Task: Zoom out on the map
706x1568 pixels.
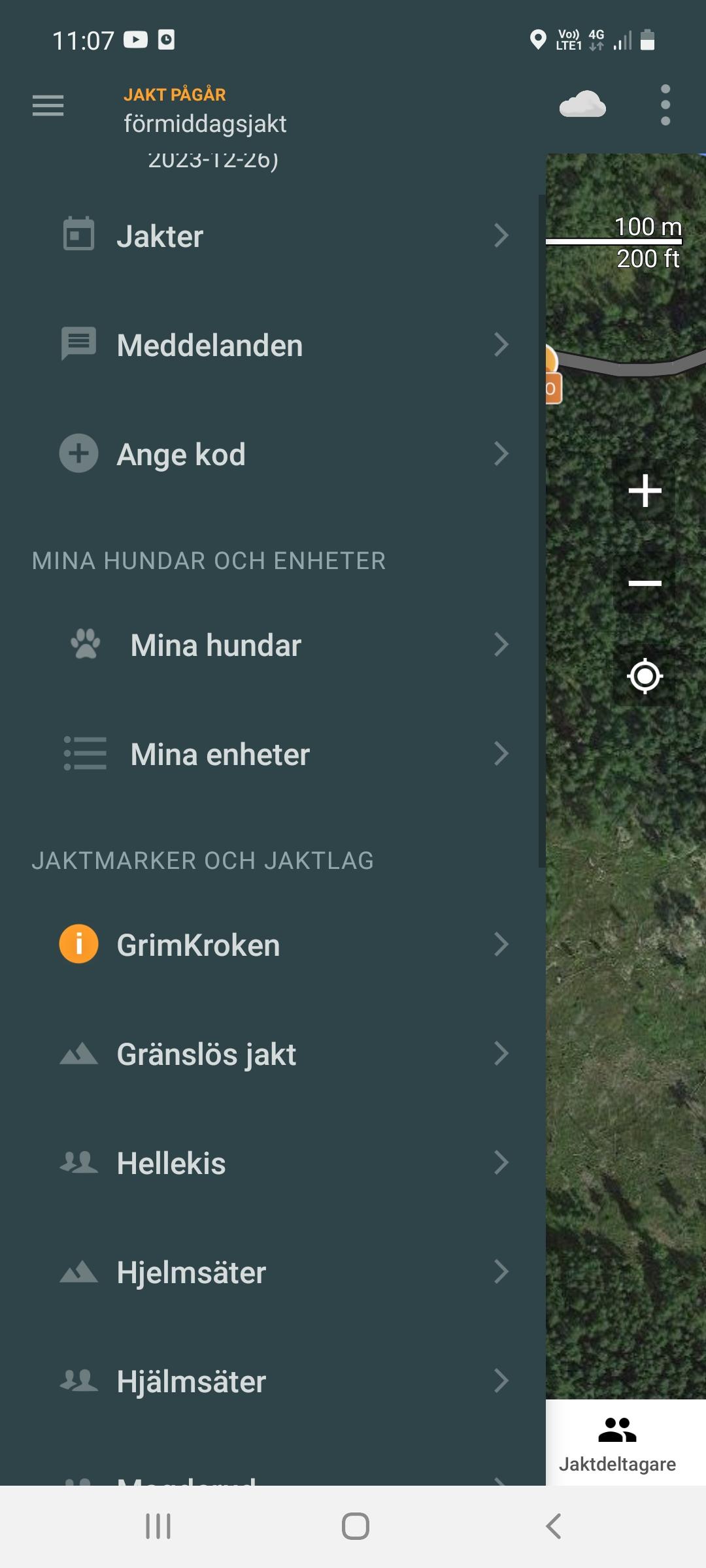Action: pos(645,583)
